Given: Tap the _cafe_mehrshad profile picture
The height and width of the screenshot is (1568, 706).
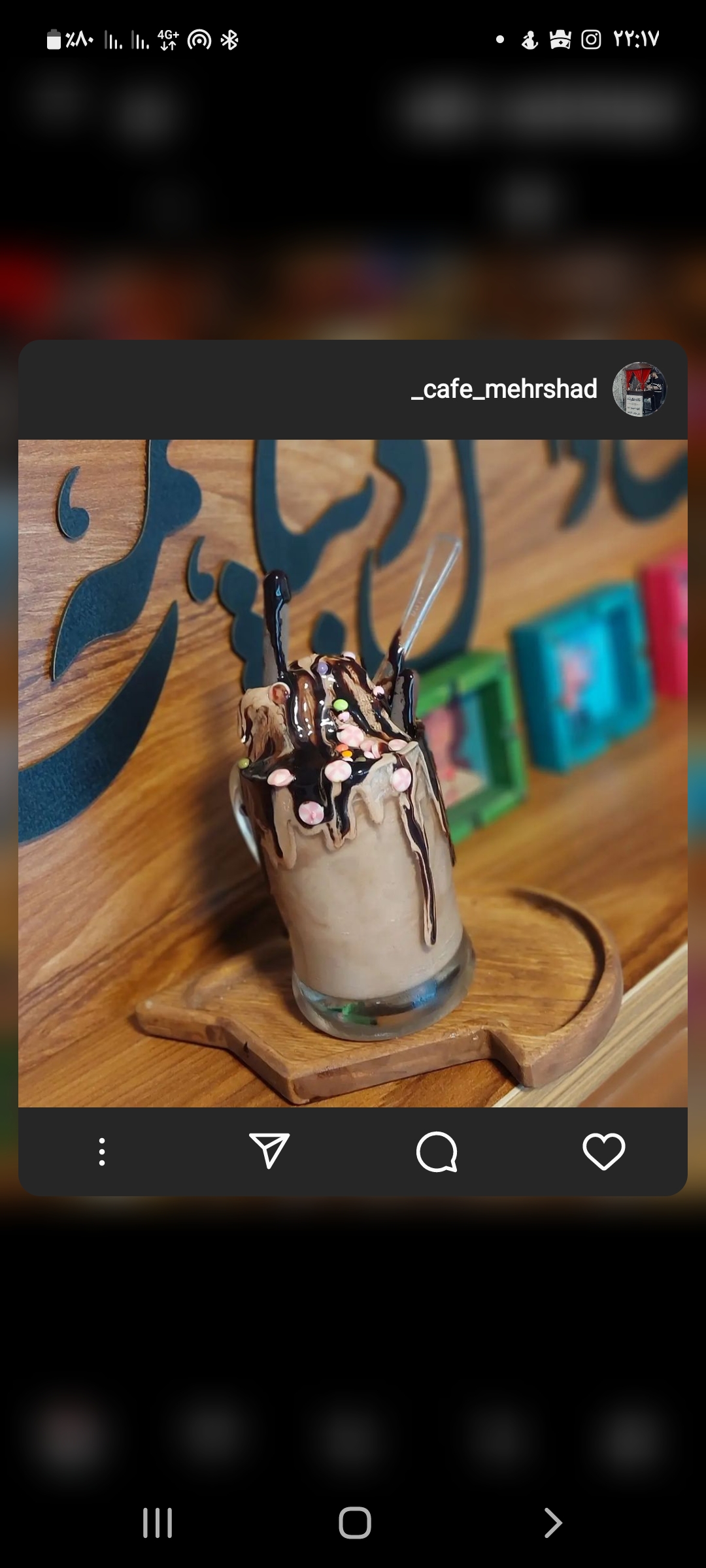Looking at the screenshot, I should (639, 389).
